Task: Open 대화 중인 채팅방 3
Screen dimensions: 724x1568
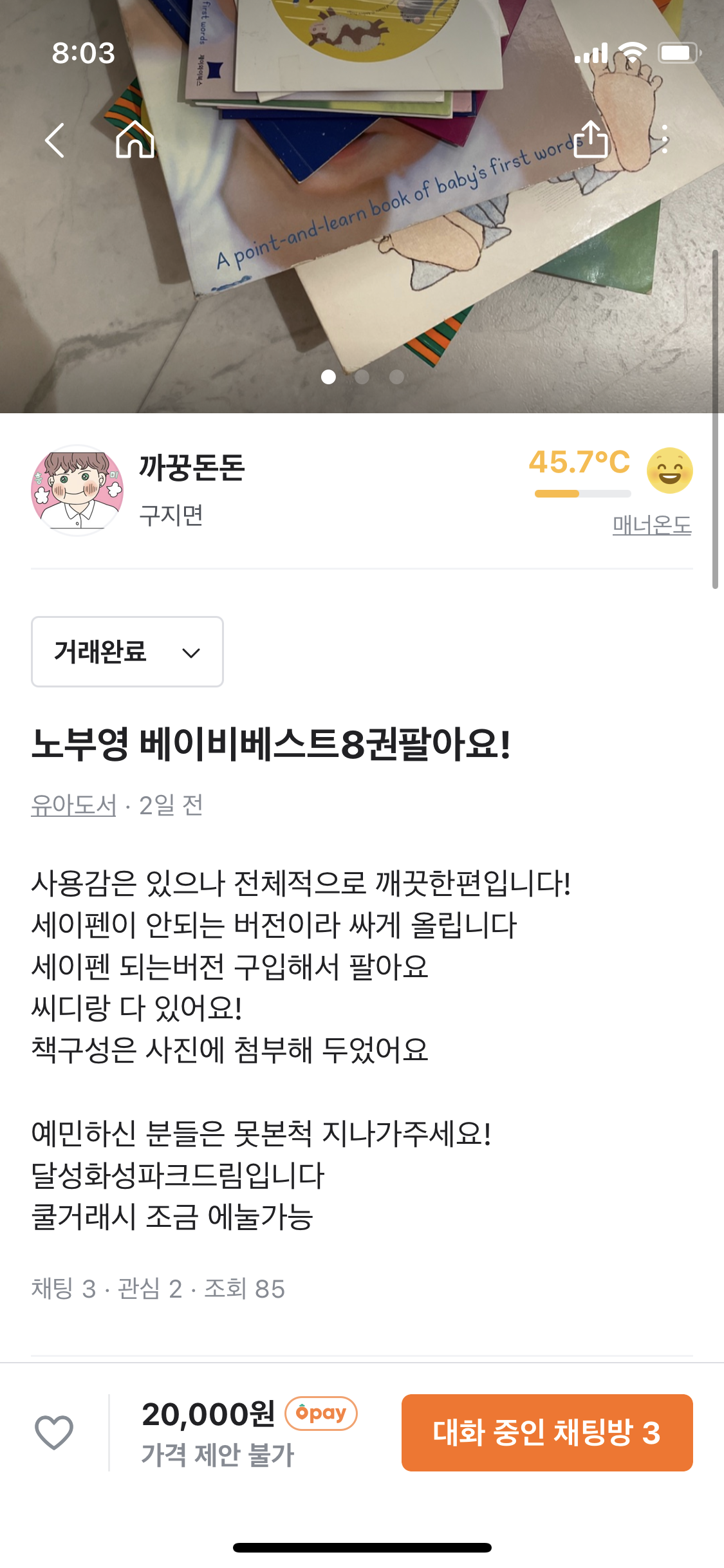Action: [547, 1432]
